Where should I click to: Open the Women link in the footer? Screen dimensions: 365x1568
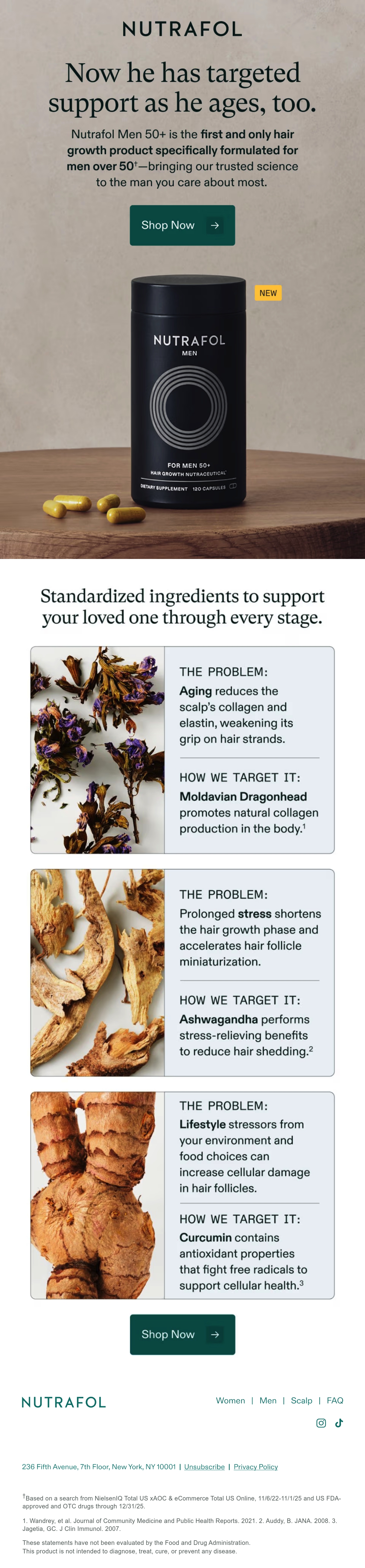tap(231, 1401)
